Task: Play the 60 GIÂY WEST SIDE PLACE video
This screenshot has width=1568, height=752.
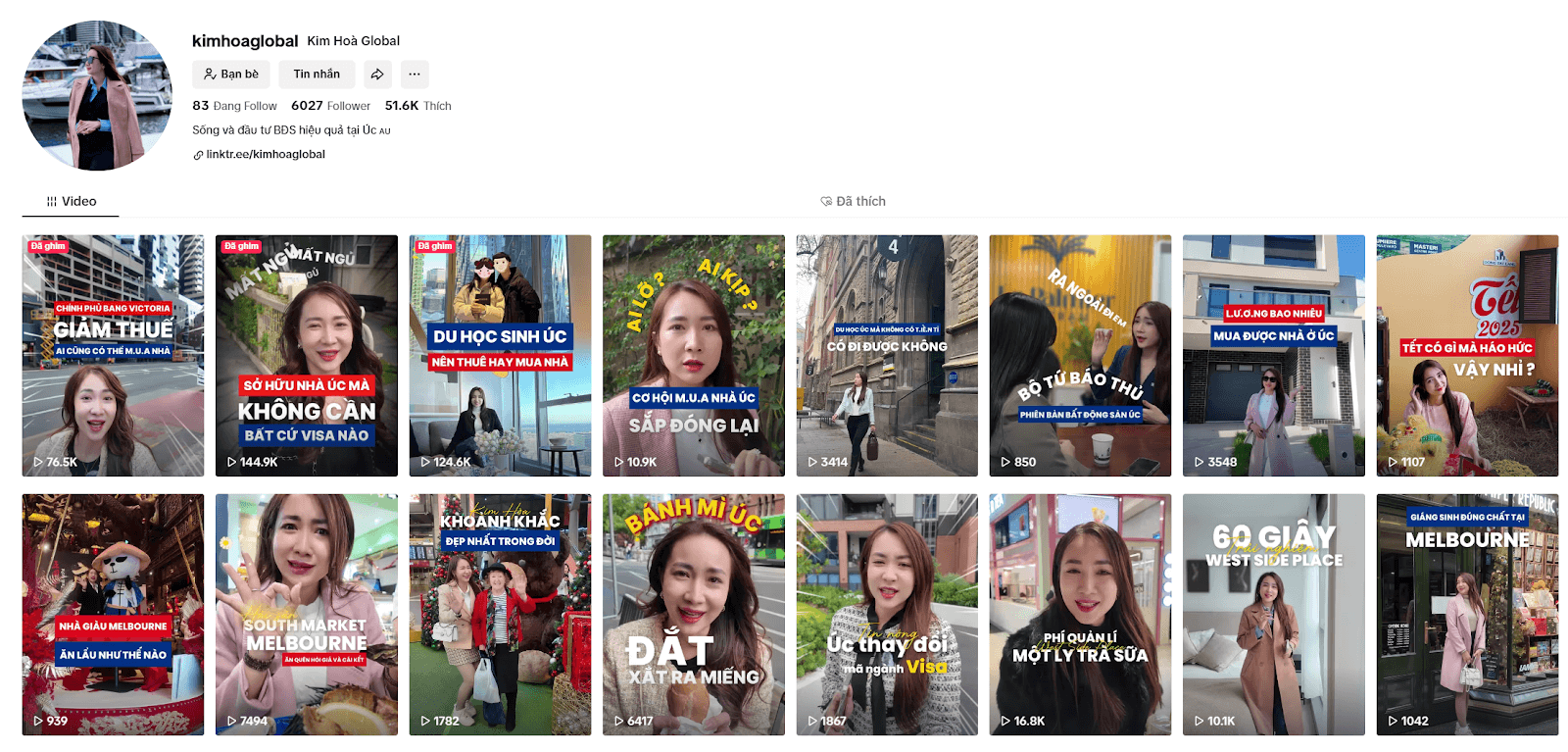Action: click(x=1273, y=614)
